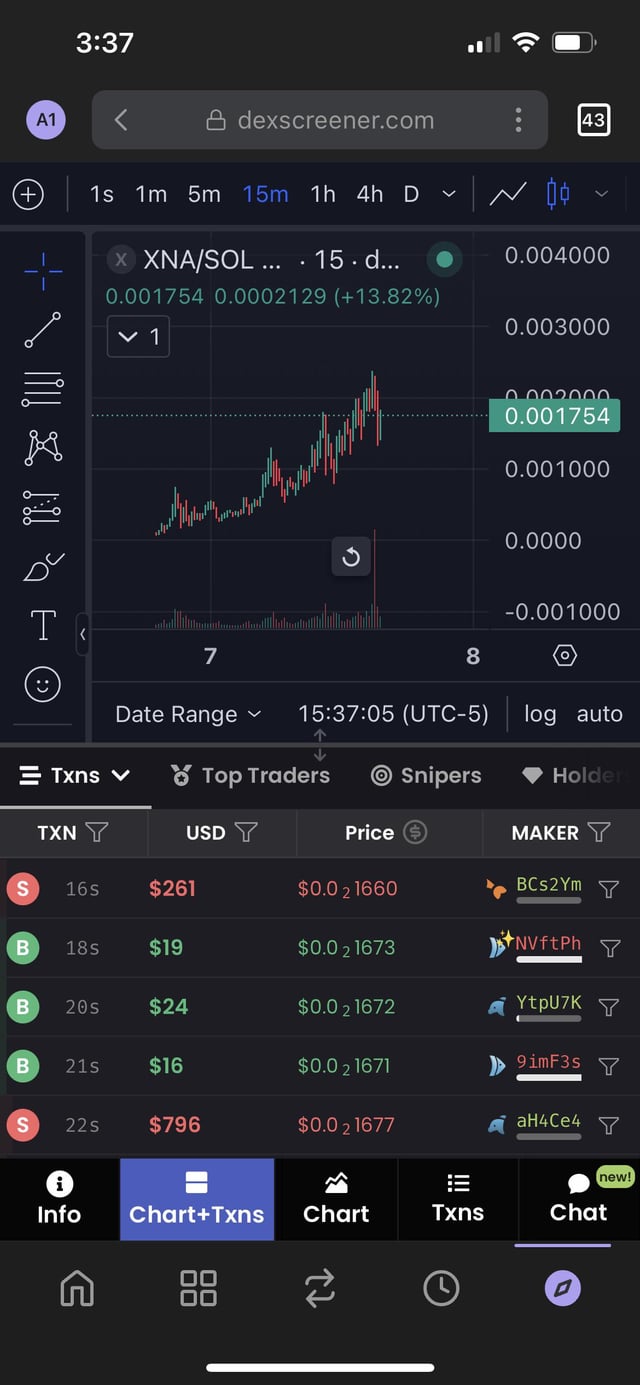Image resolution: width=640 pixels, height=1385 pixels.
Task: Filter transactions by USD amount
Action: pos(245,832)
